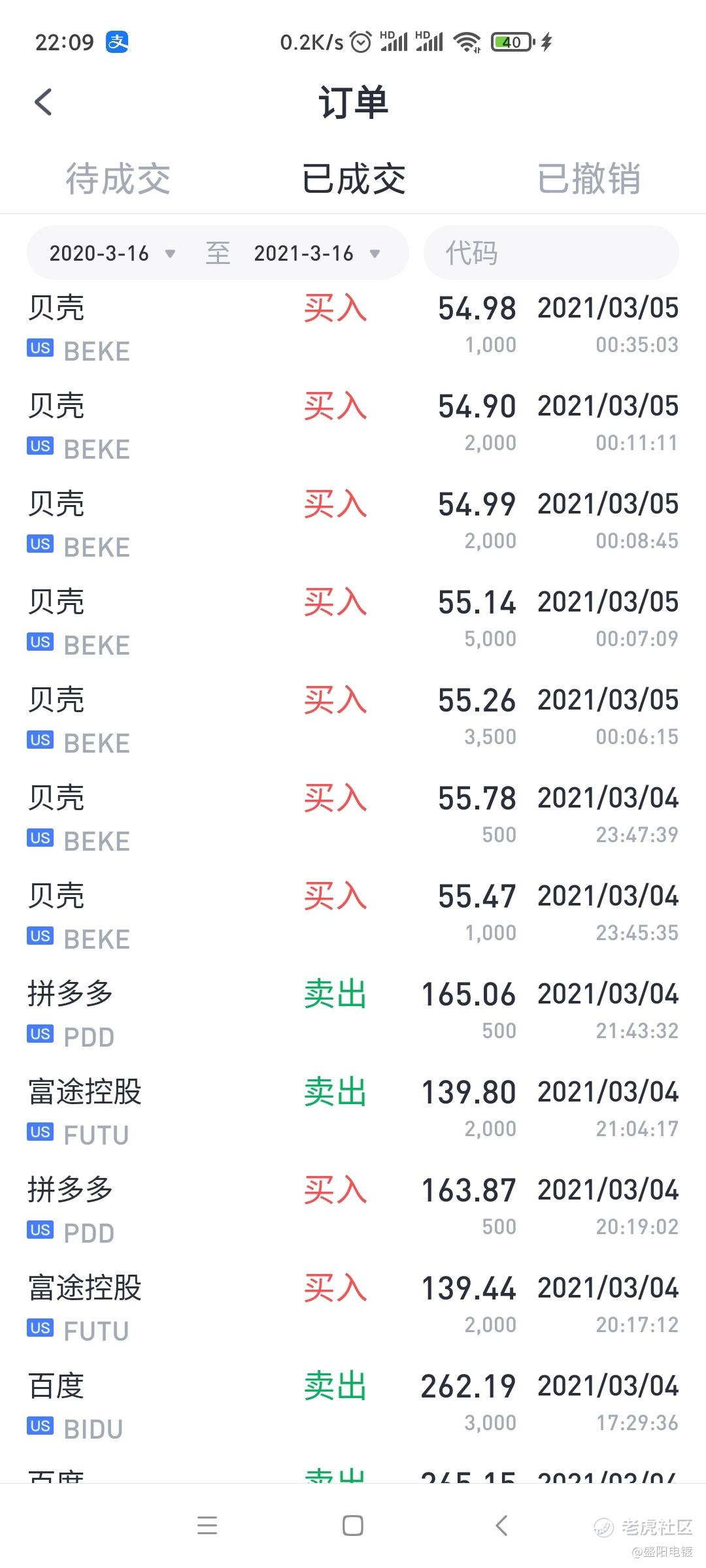Go back using the top-left arrow

click(43, 102)
